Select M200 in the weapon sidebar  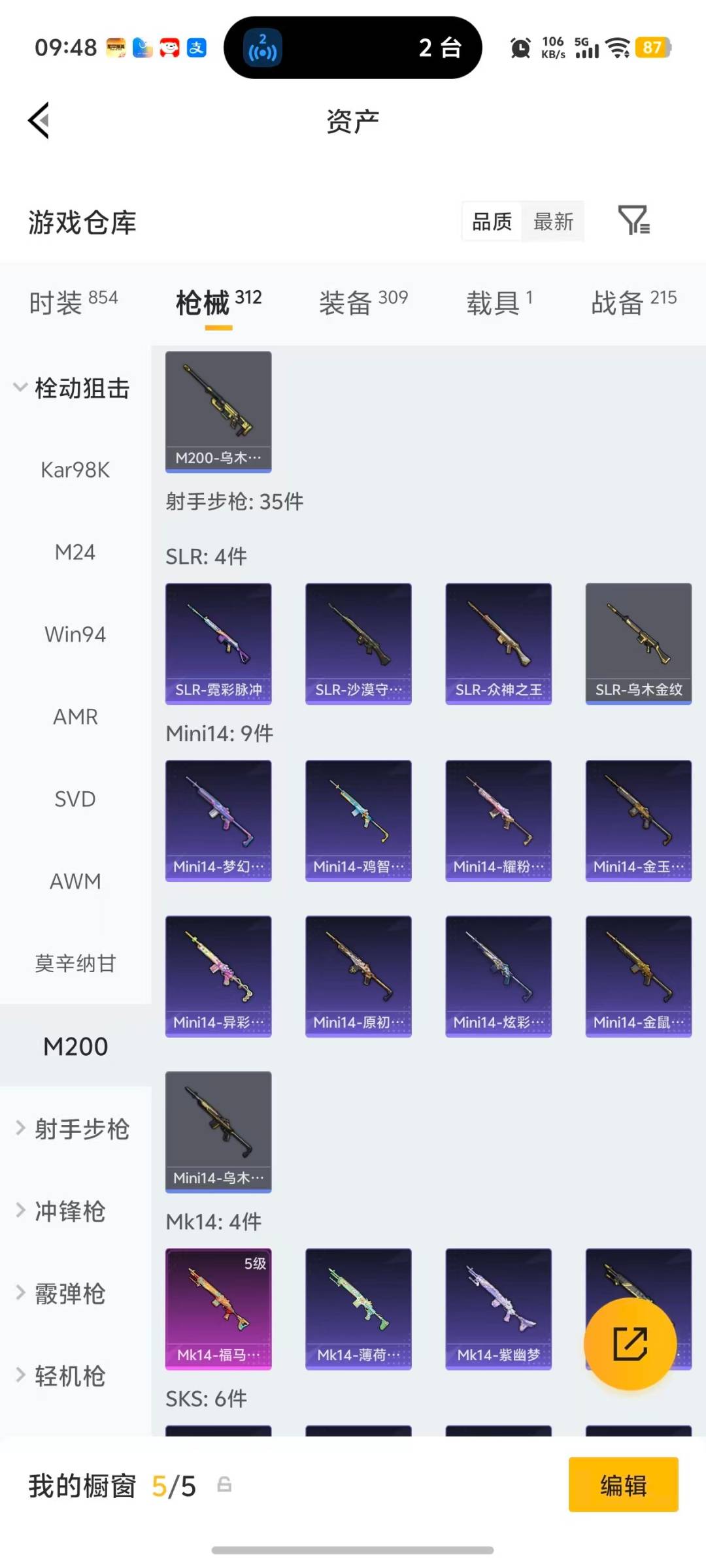75,1046
